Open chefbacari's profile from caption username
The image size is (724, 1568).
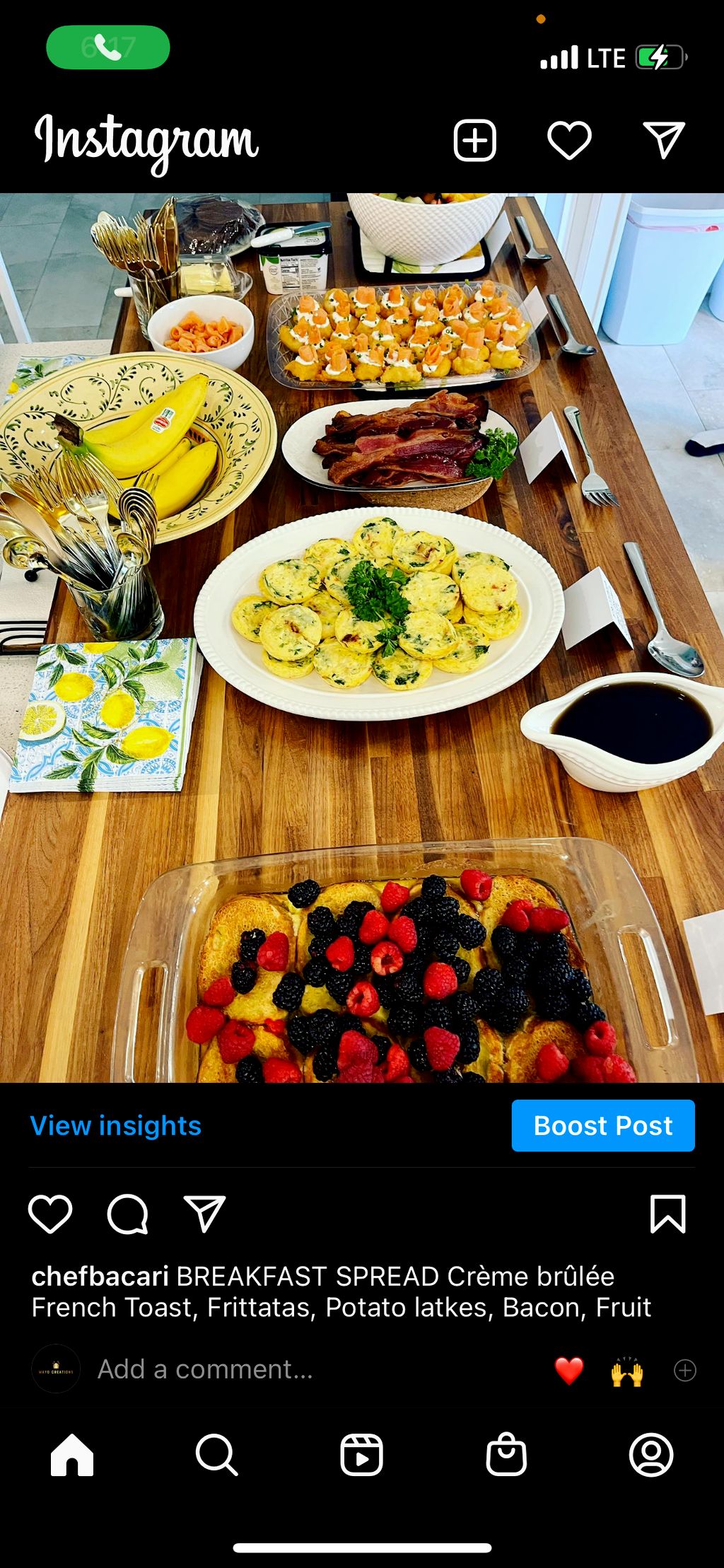[x=100, y=1277]
